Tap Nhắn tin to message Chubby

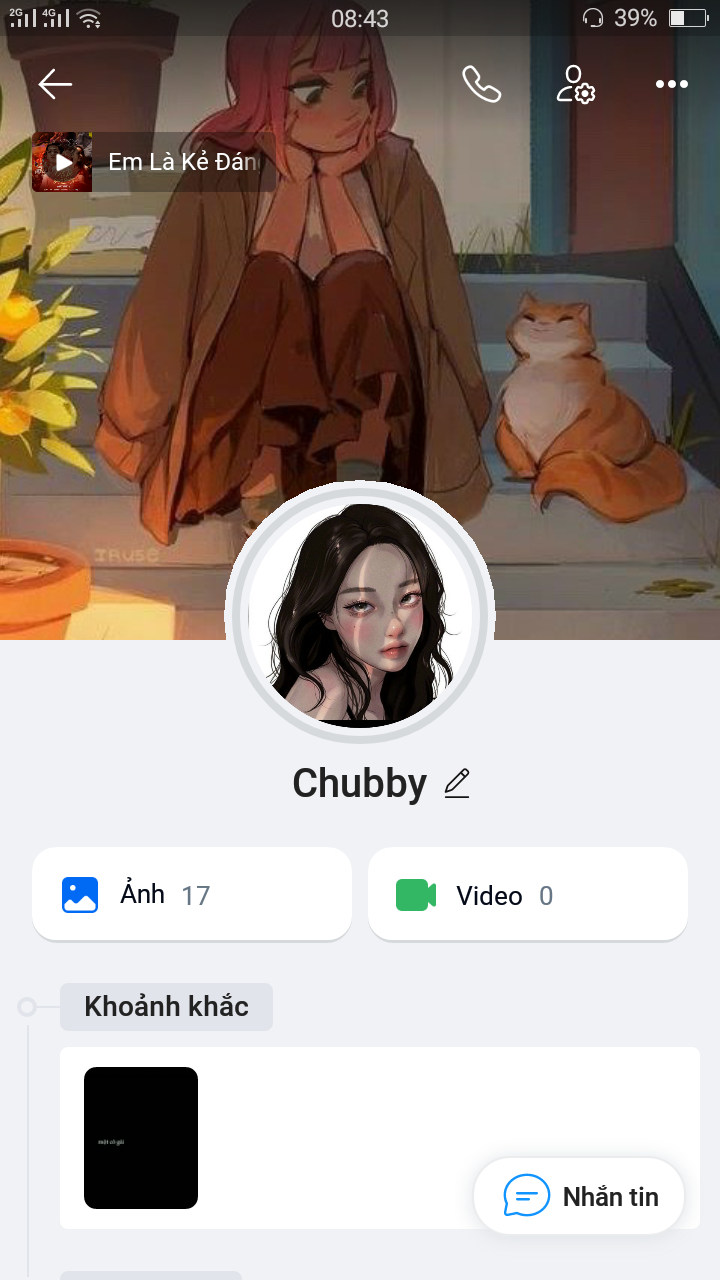click(x=579, y=1196)
